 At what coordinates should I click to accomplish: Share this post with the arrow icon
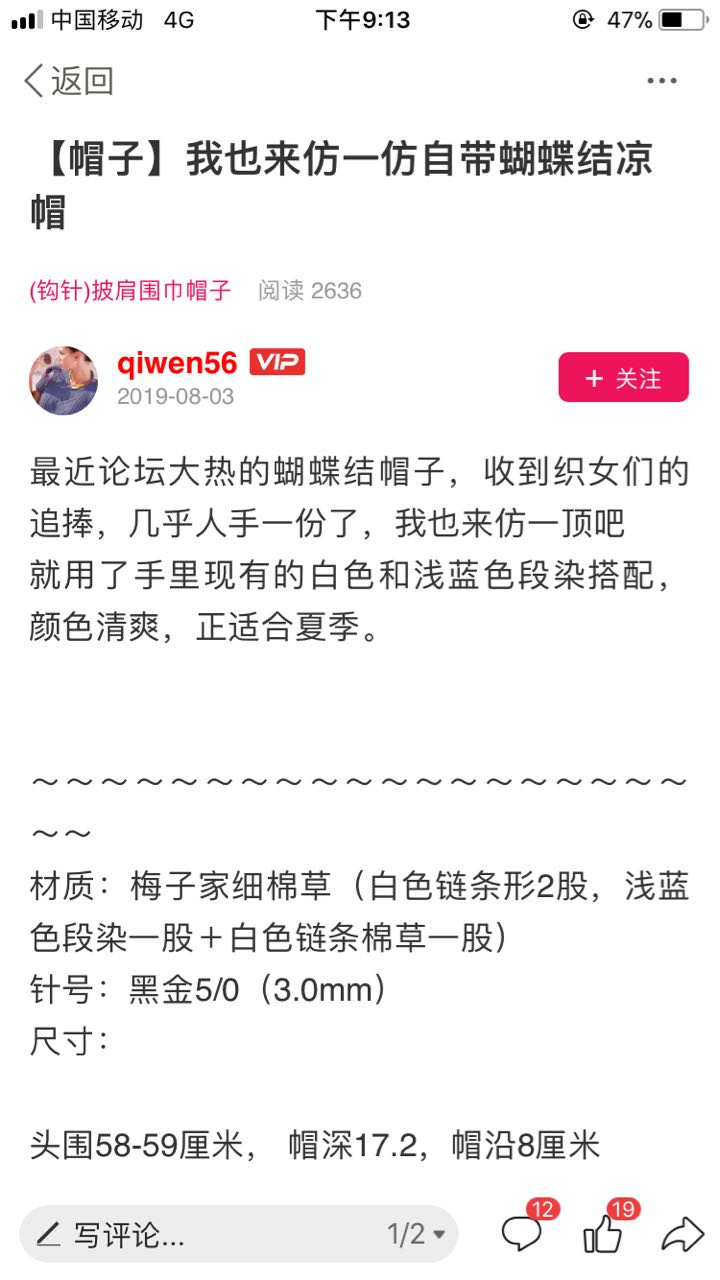click(x=682, y=1234)
